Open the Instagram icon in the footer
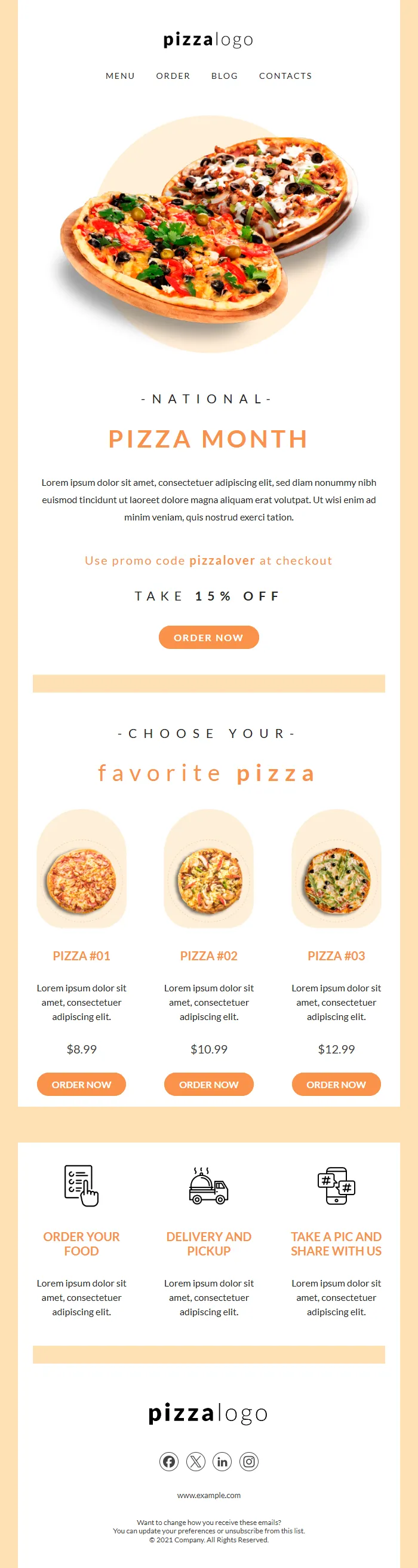418x1568 pixels. click(249, 1462)
